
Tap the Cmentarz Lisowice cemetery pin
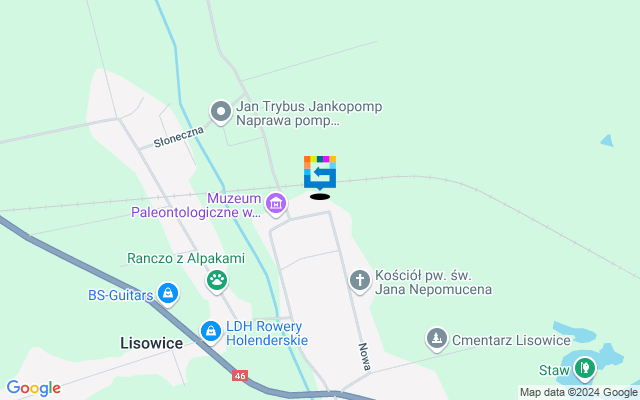pos(436,339)
